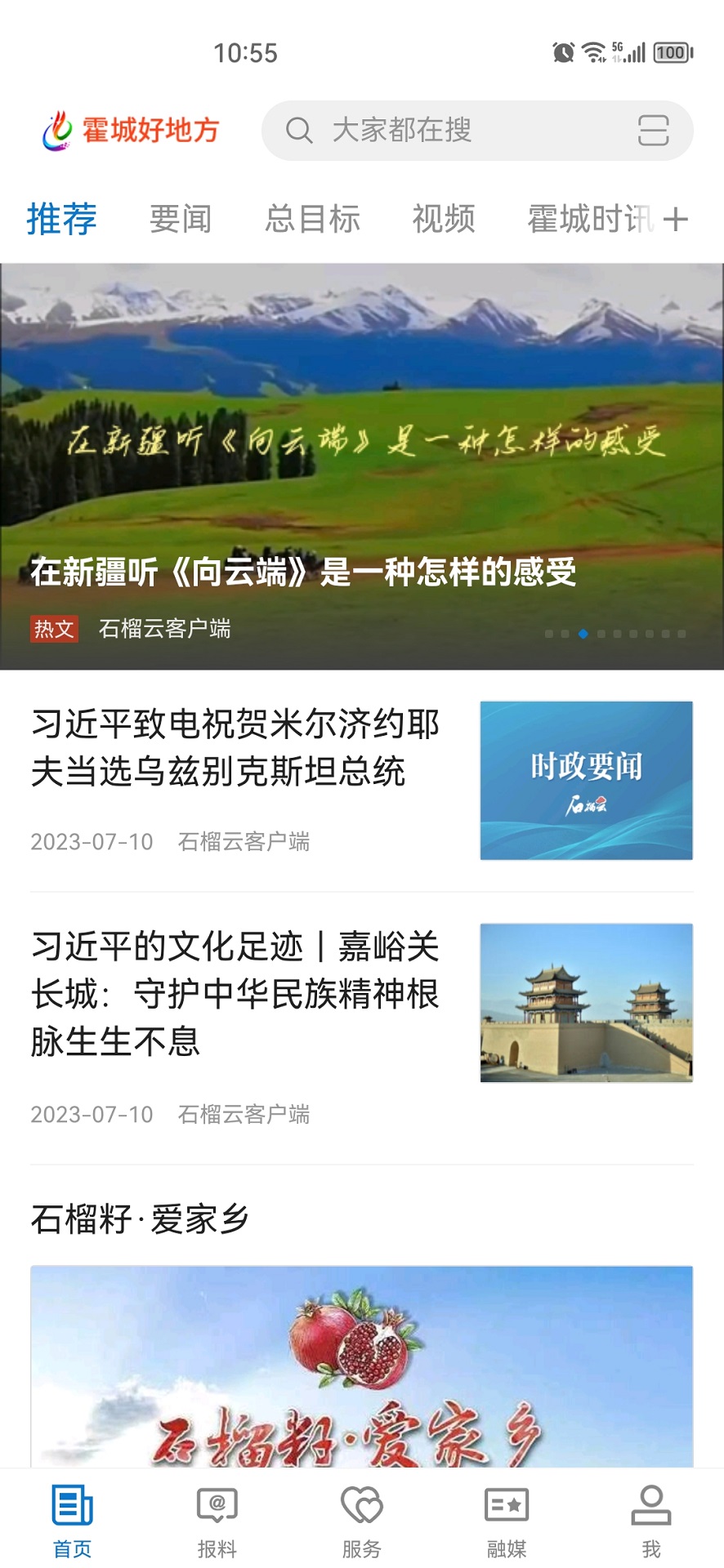724x1568 pixels.
Task: Open the 我 profile tab
Action: pos(651,1521)
